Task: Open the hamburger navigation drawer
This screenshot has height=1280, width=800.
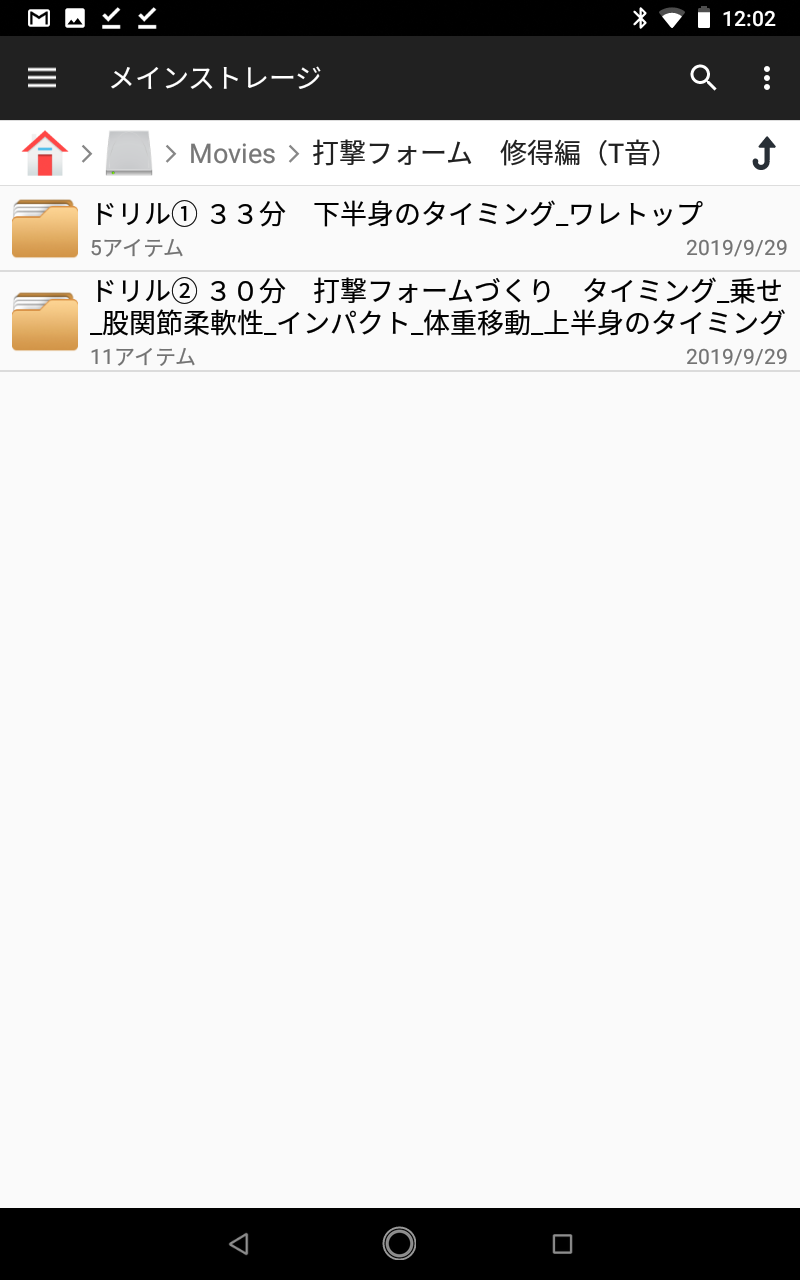Action: pyautogui.click(x=42, y=78)
